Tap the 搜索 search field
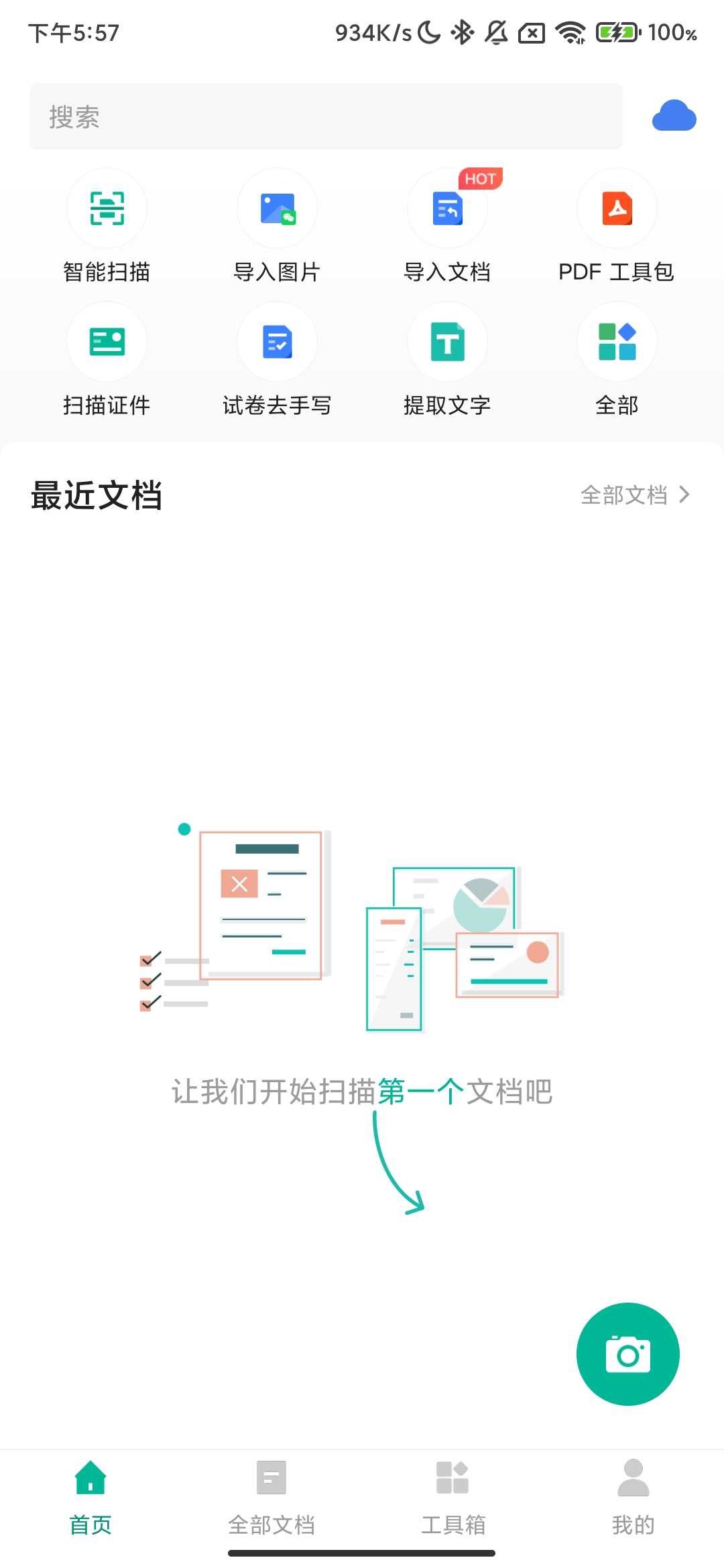Image resolution: width=724 pixels, height=1568 pixels. point(326,117)
